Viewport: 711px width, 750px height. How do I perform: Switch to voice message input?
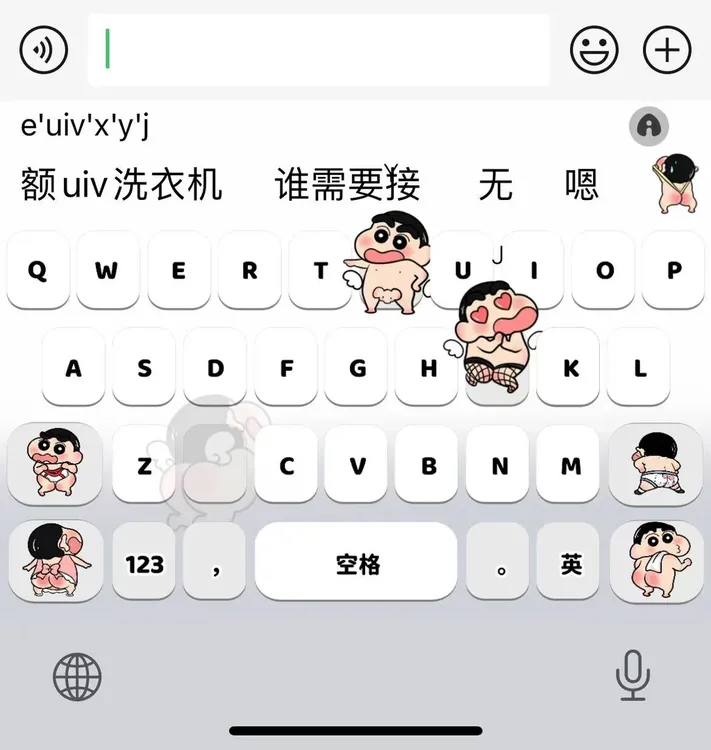point(44,50)
